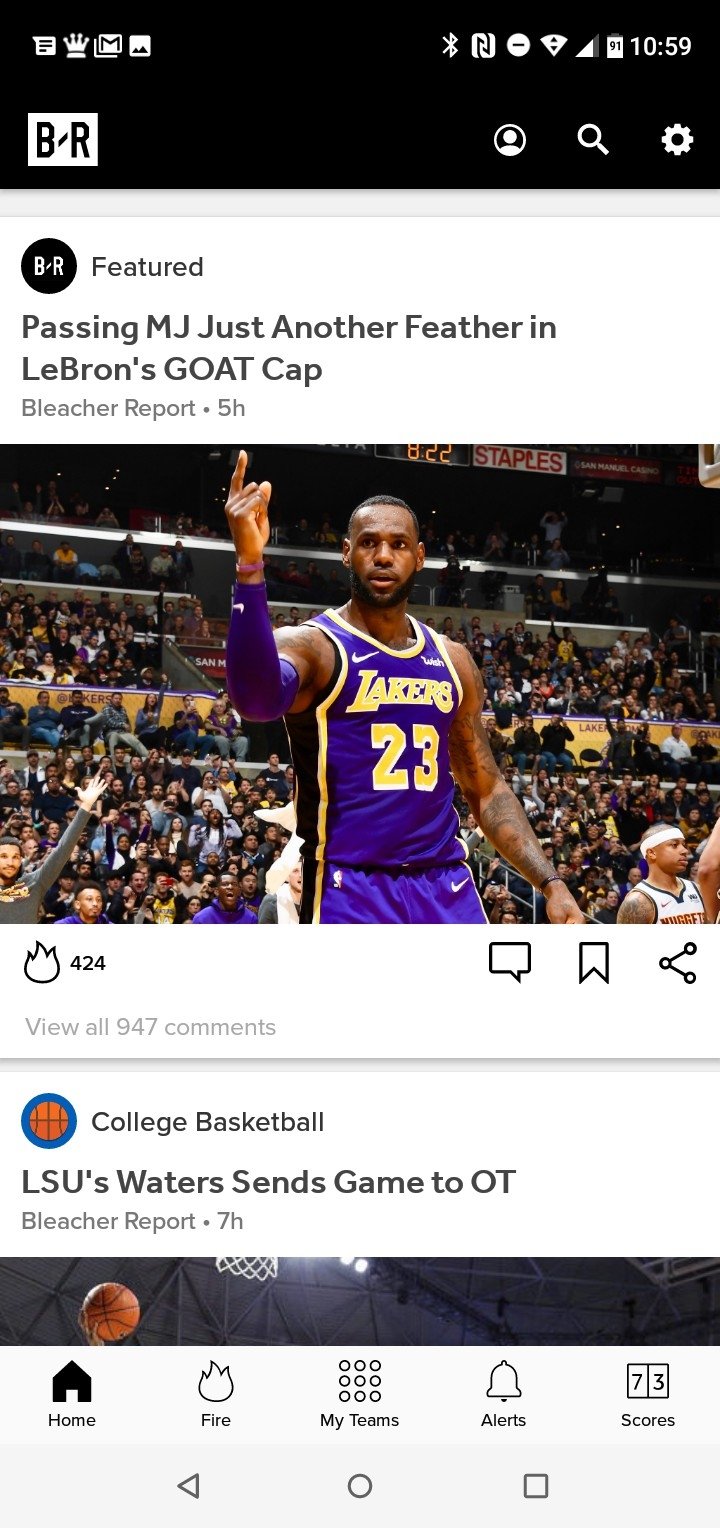The height and width of the screenshot is (1528, 720).
Task: Go back using system navigation
Action: [188, 1486]
